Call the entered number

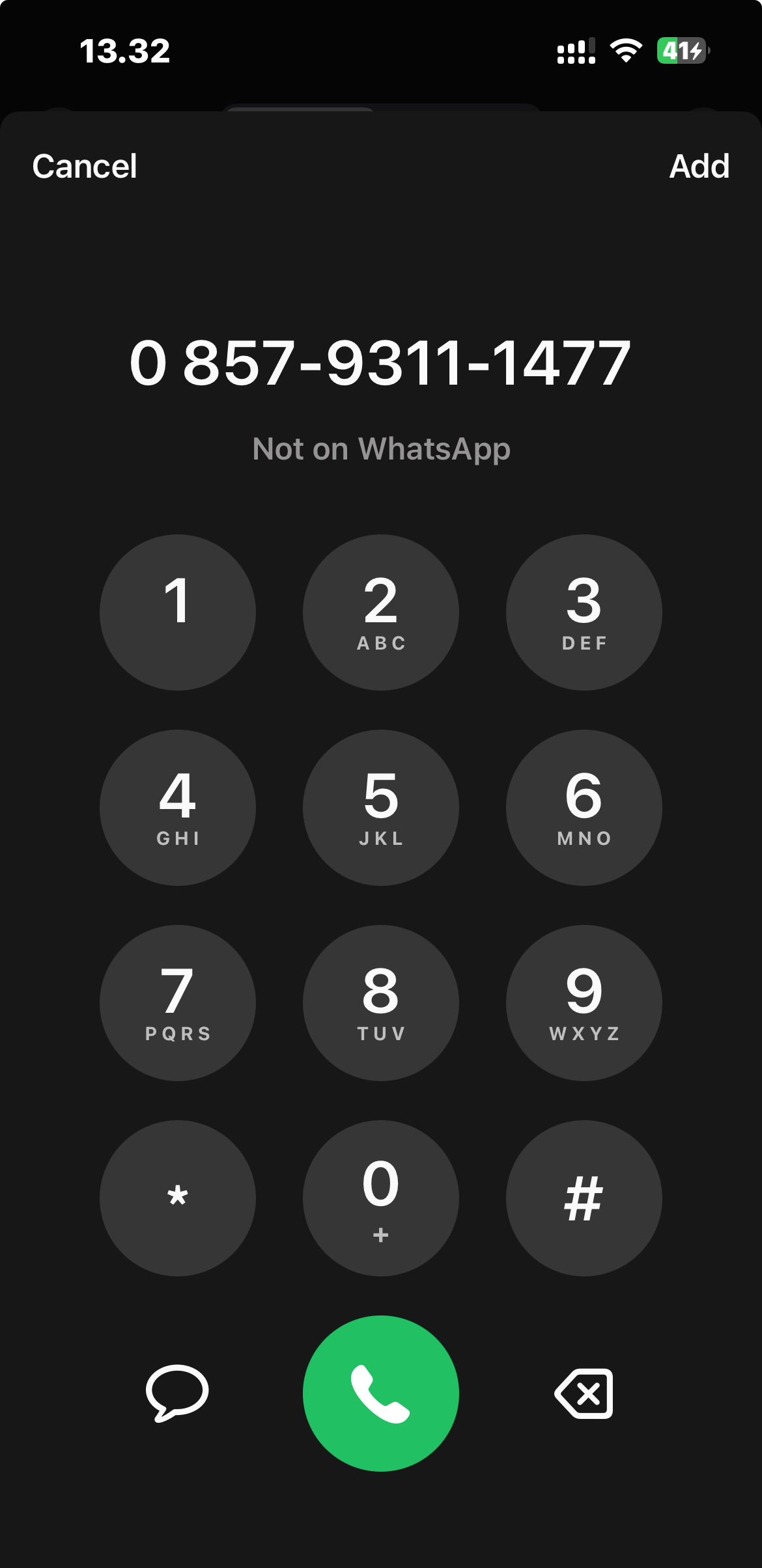pos(381,1393)
